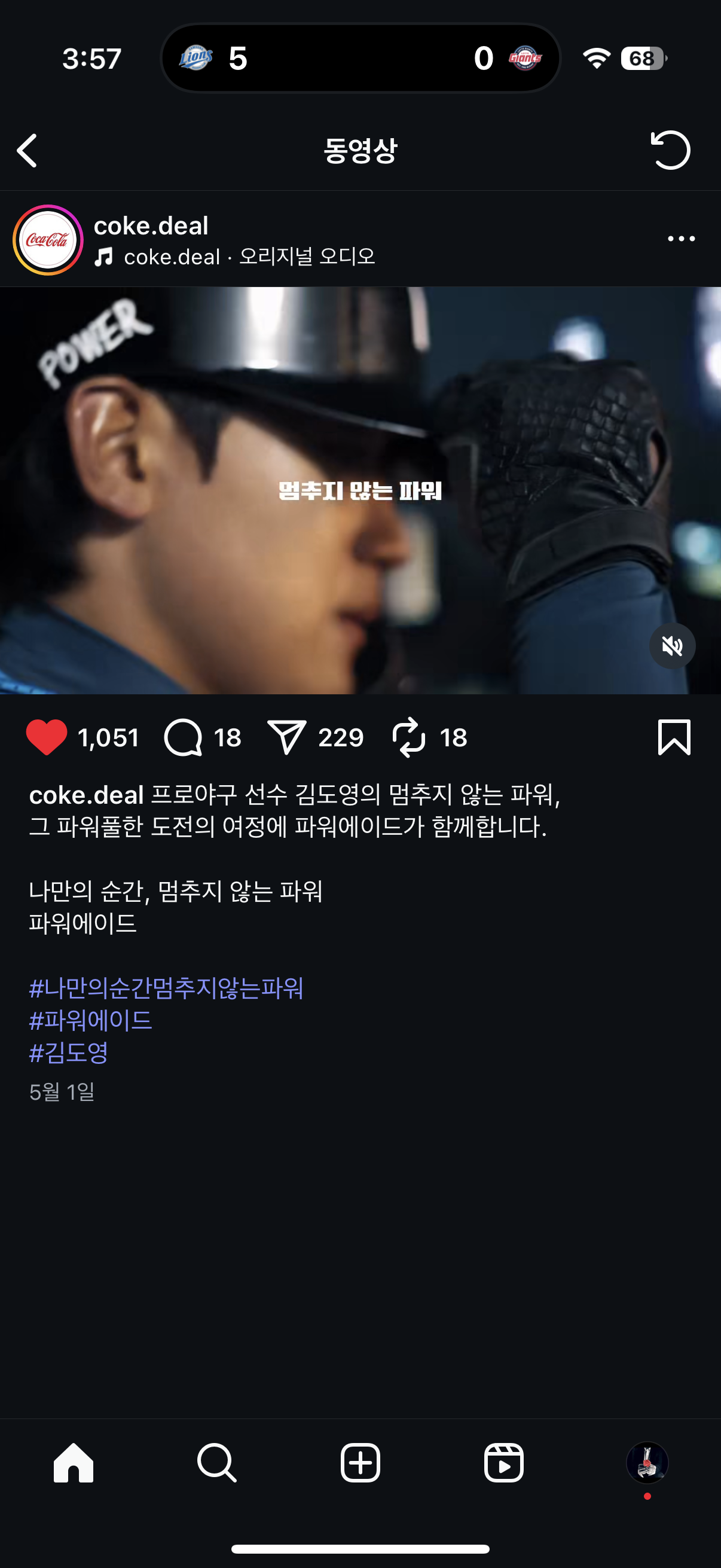Share the post with the paper plane
This screenshot has height=1568, width=721.
(x=286, y=737)
